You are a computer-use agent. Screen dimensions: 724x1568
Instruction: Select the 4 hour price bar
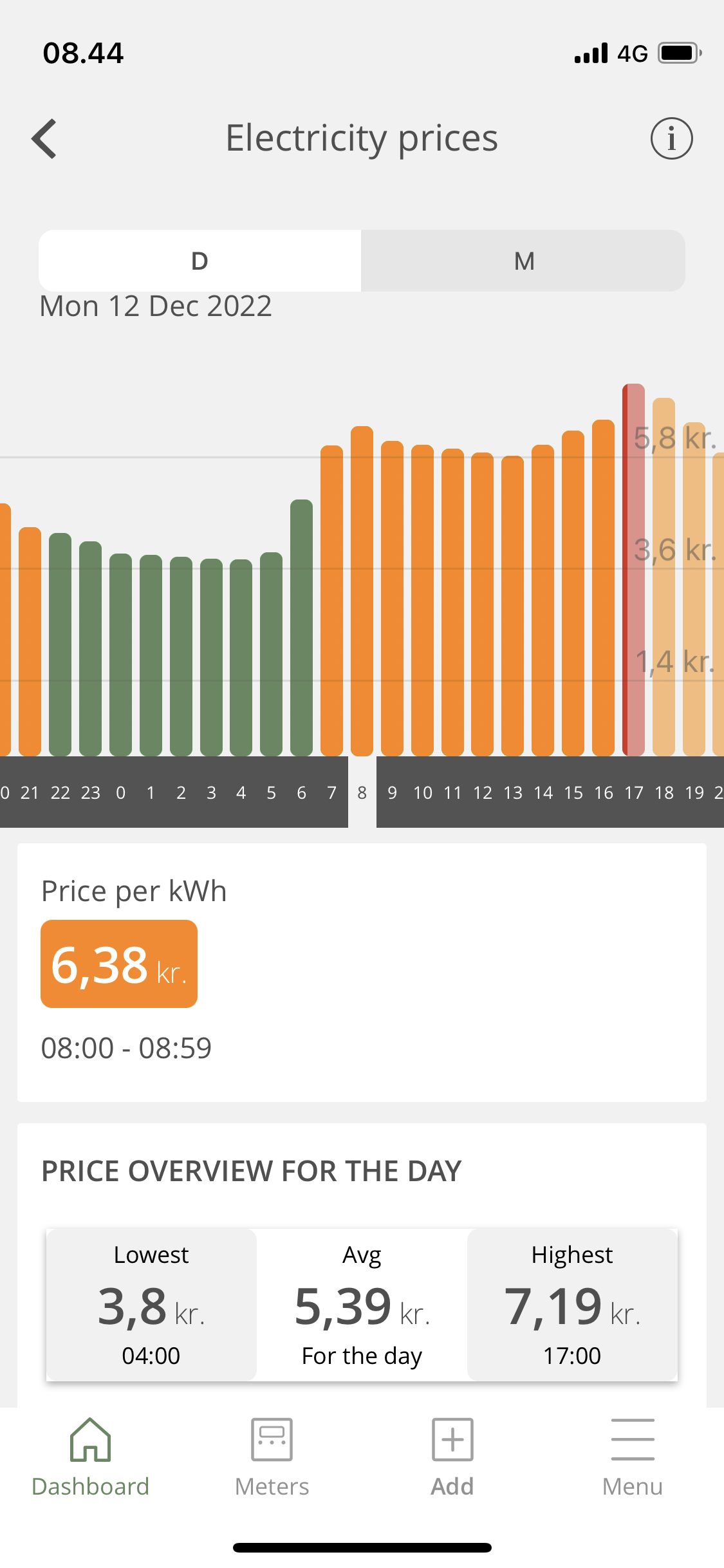241,657
